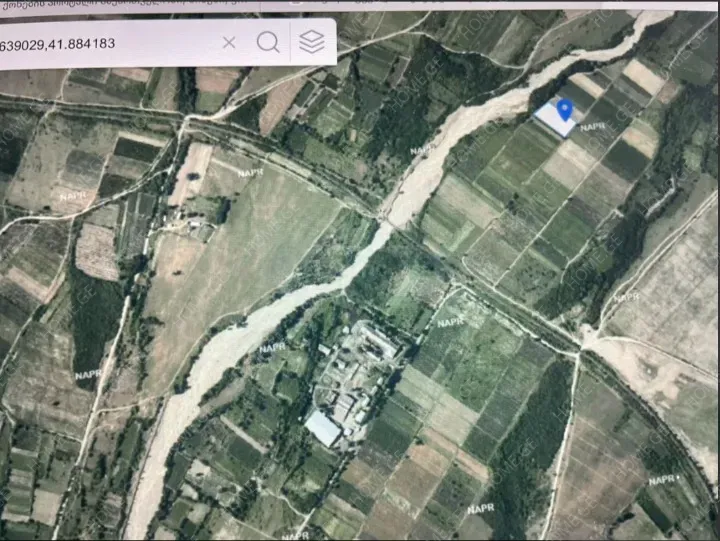Viewport: 720px width, 541px height.
Task: Open the map layers selector
Action: point(312,42)
